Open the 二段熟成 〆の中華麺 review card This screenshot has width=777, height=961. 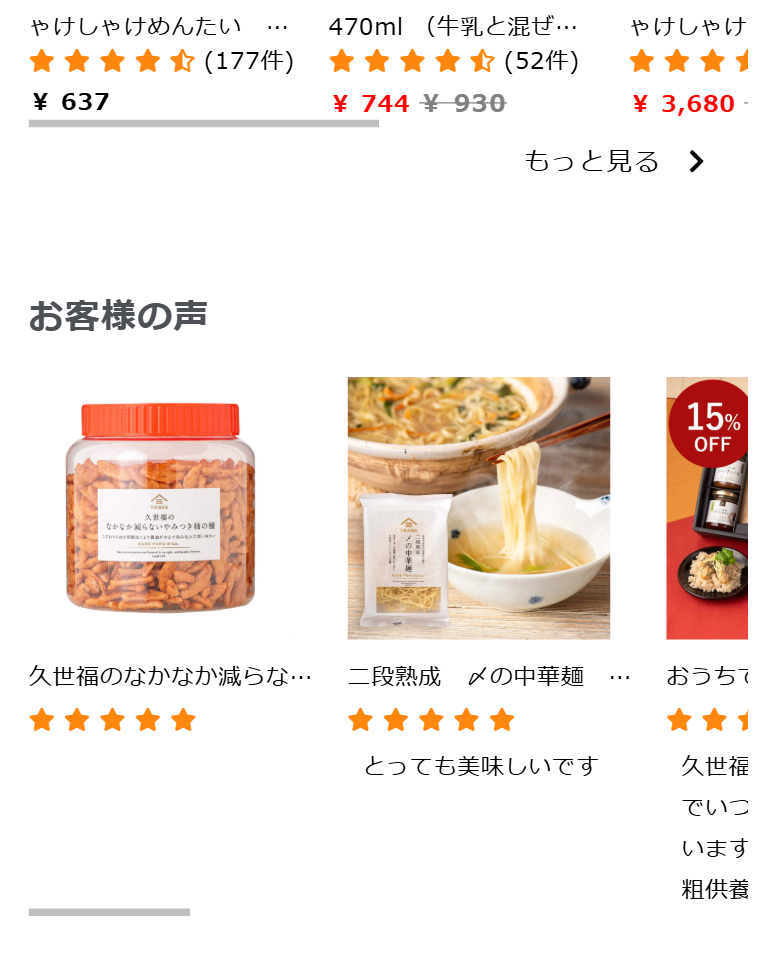[478, 508]
